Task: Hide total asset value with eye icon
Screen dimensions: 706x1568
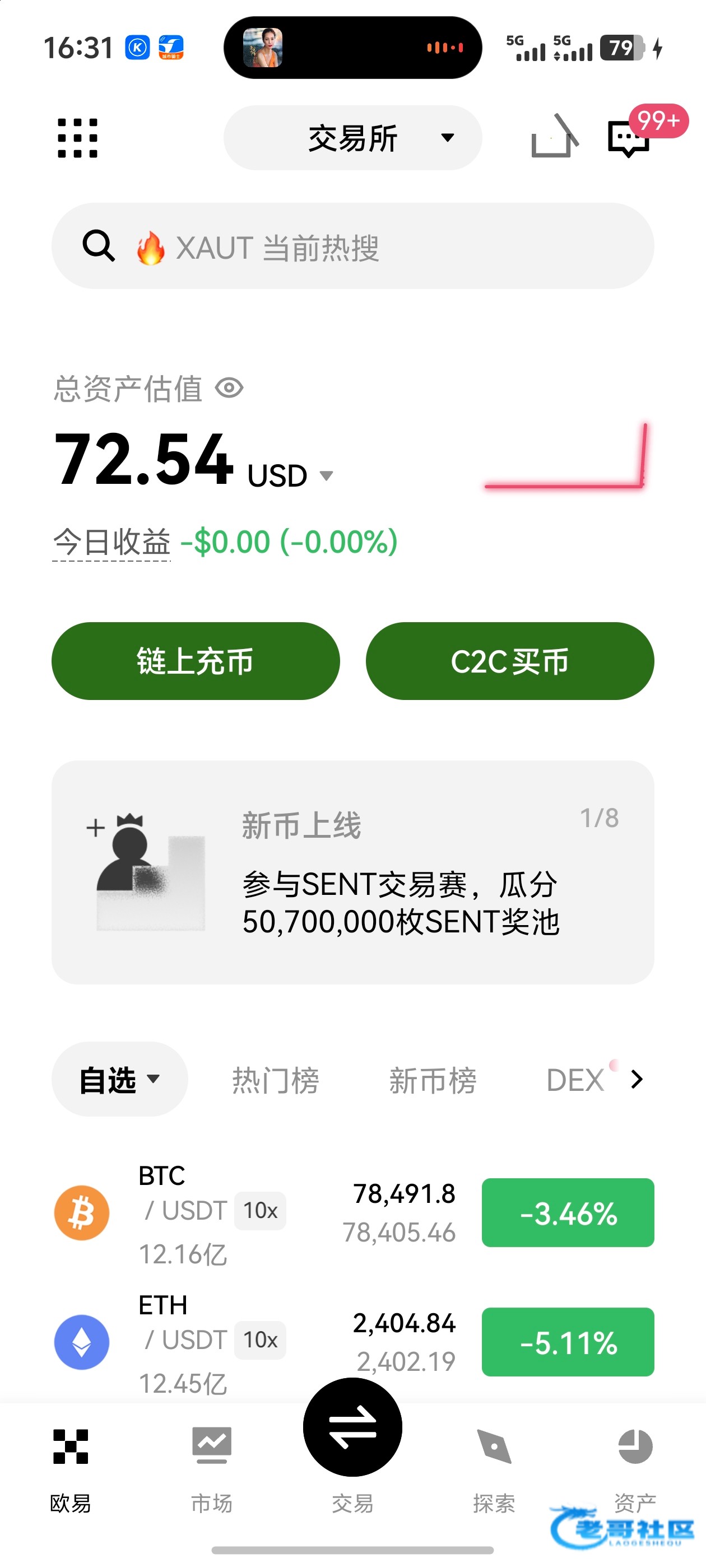Action: pyautogui.click(x=230, y=388)
